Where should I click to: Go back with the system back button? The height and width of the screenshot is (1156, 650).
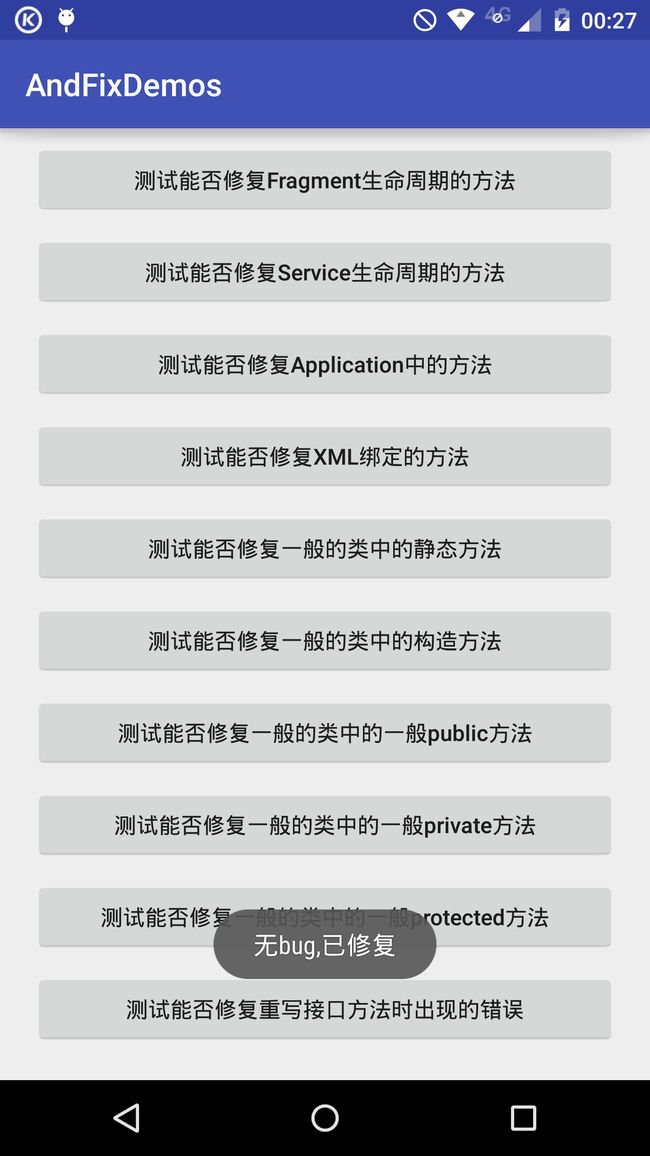click(x=127, y=1118)
